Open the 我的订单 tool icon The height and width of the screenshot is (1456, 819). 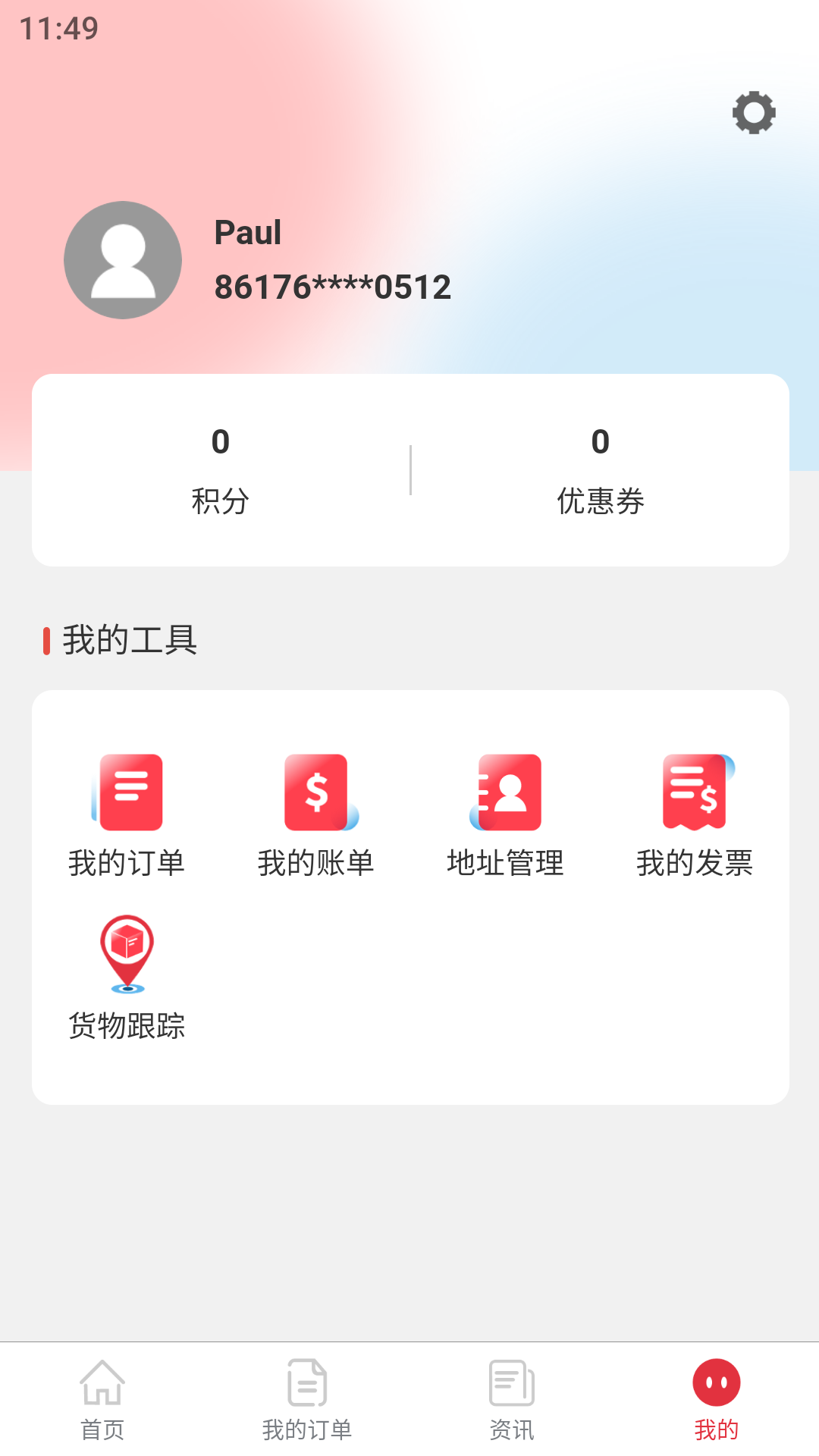pos(127,792)
